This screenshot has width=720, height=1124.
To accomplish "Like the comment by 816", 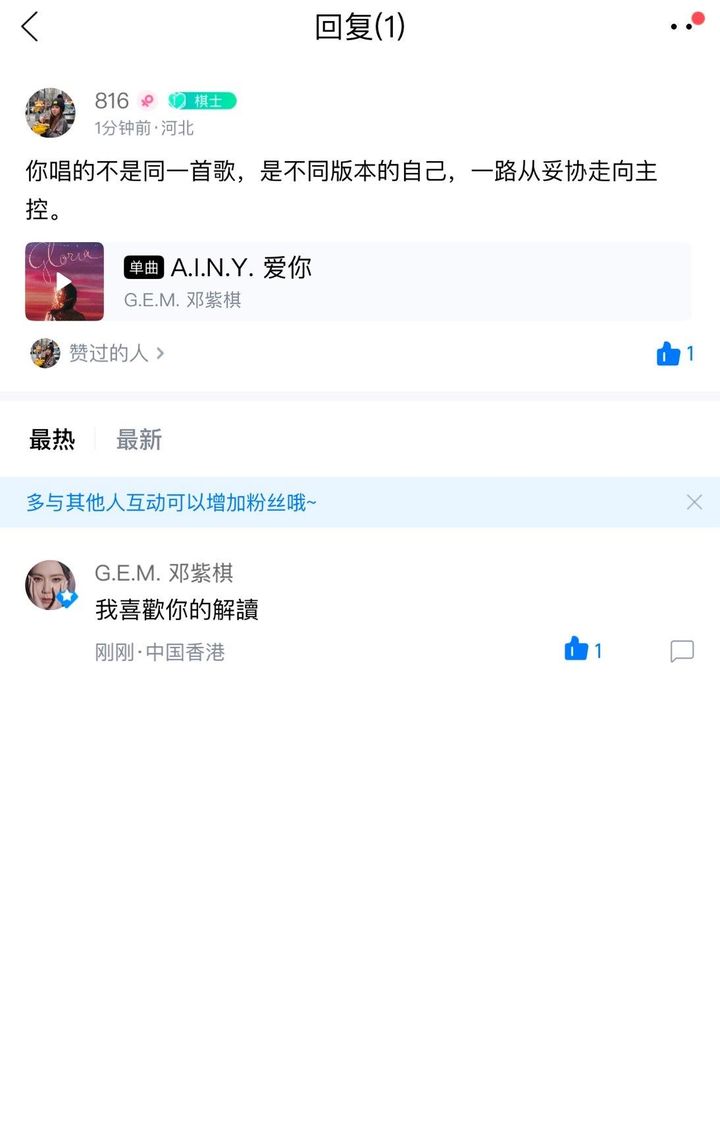I will pyautogui.click(x=670, y=353).
